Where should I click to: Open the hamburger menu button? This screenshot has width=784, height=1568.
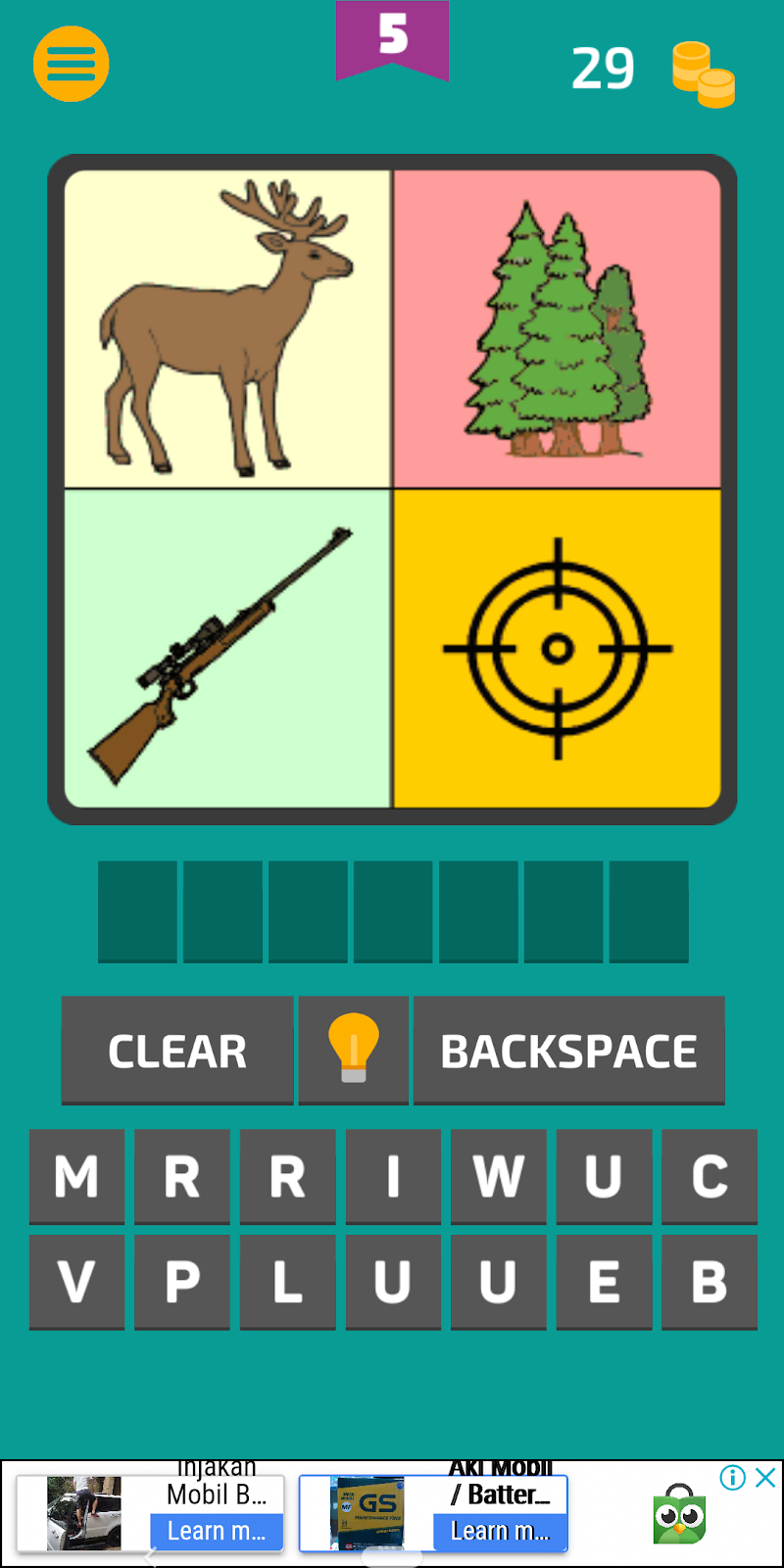(71, 65)
